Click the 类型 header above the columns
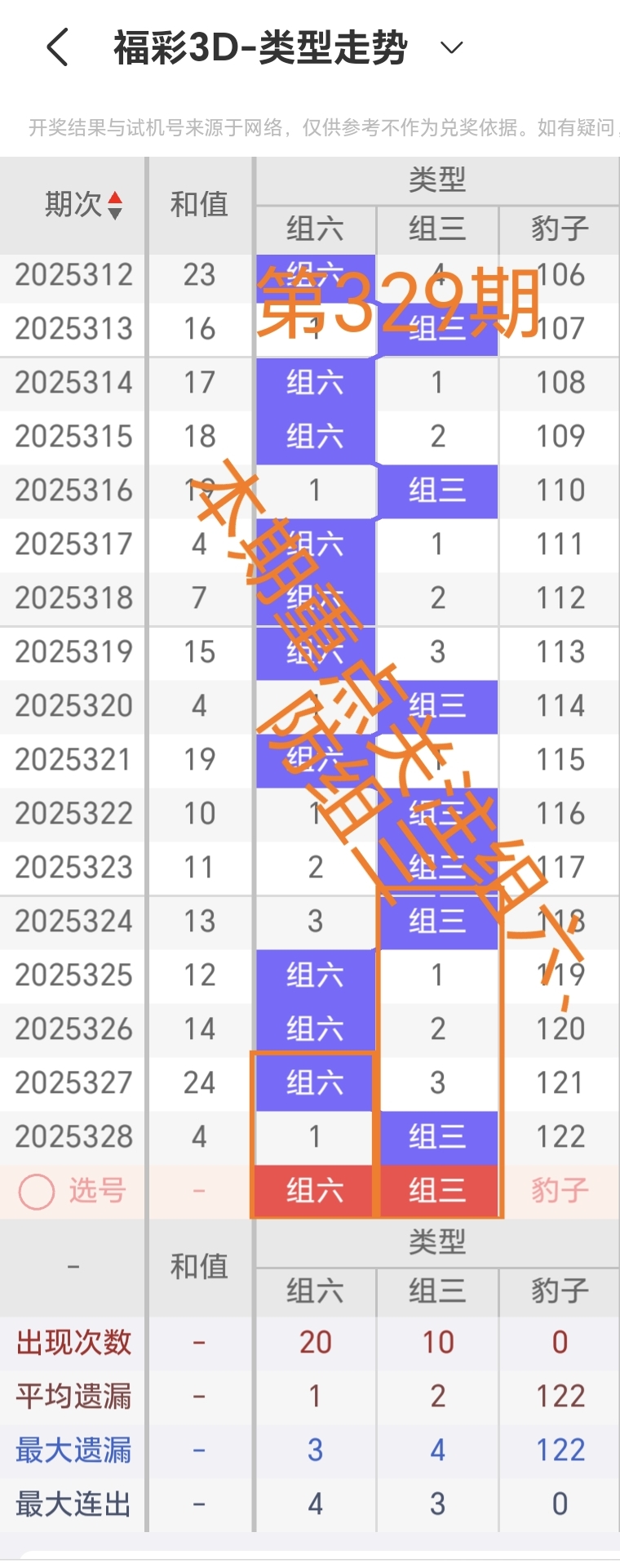The width and height of the screenshot is (620, 1568). (437, 181)
